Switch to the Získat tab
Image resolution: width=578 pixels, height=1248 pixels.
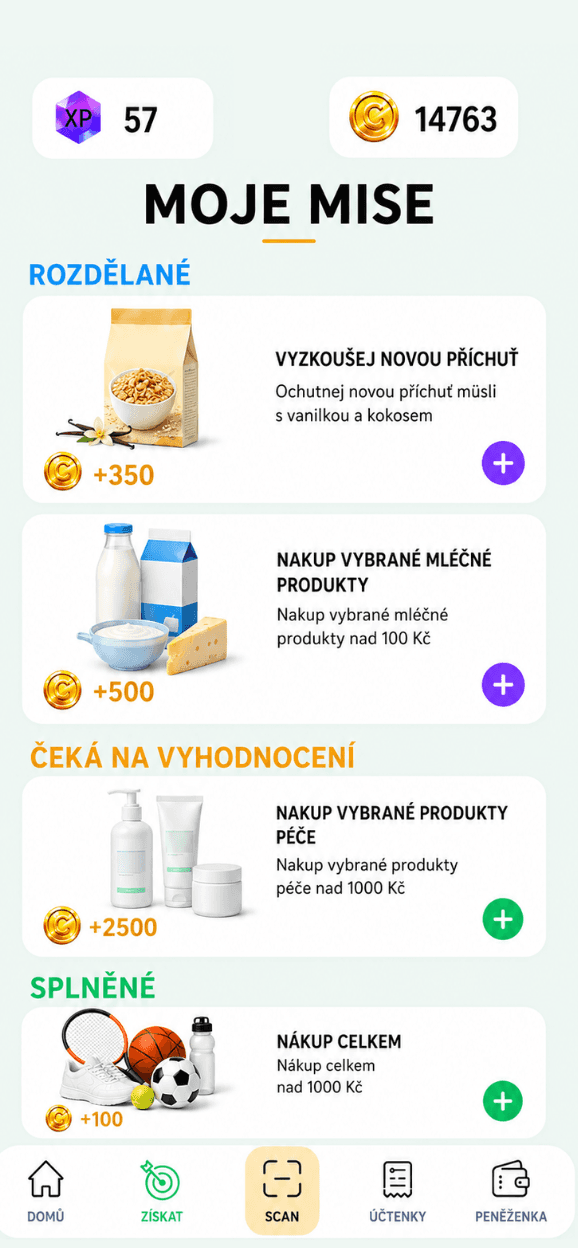point(162,1191)
